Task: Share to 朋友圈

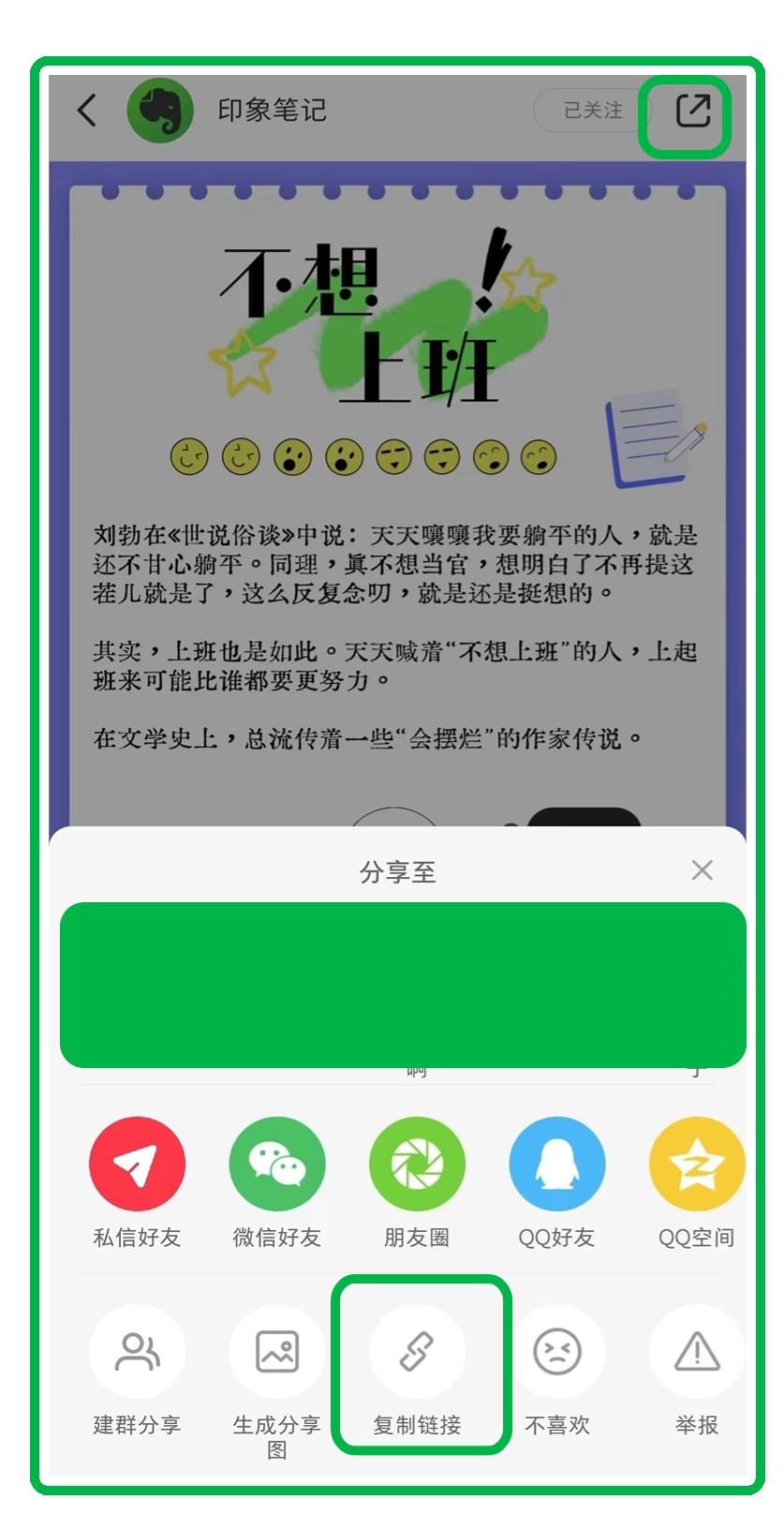Action: (x=417, y=1165)
